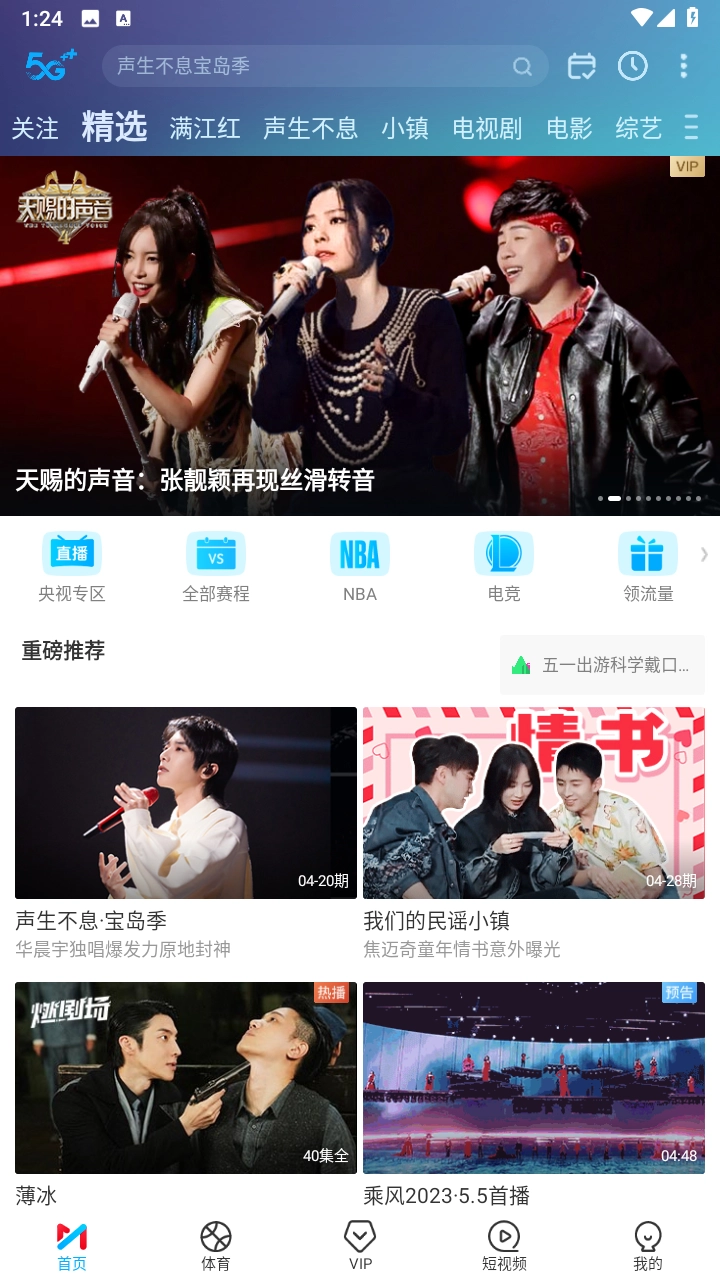The height and width of the screenshot is (1280, 720).
Task: Switch to the 满江红 tab
Action: [x=205, y=128]
